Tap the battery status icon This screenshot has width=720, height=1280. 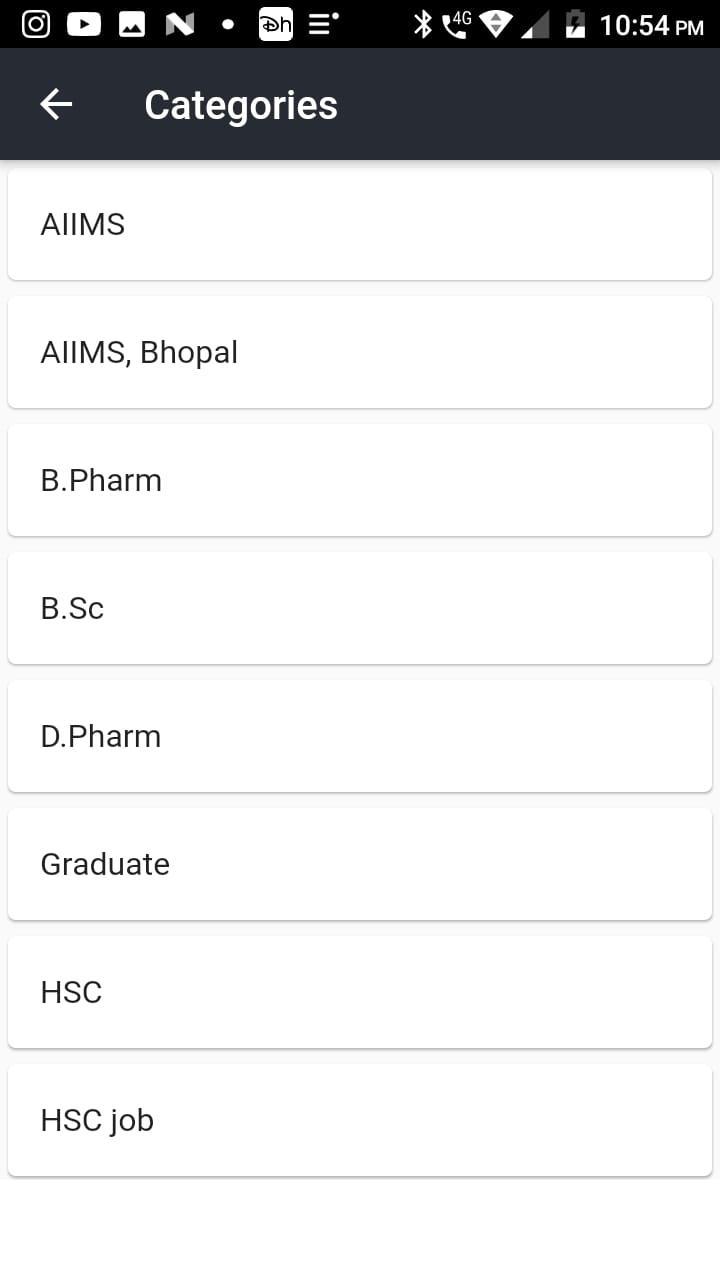coord(575,24)
